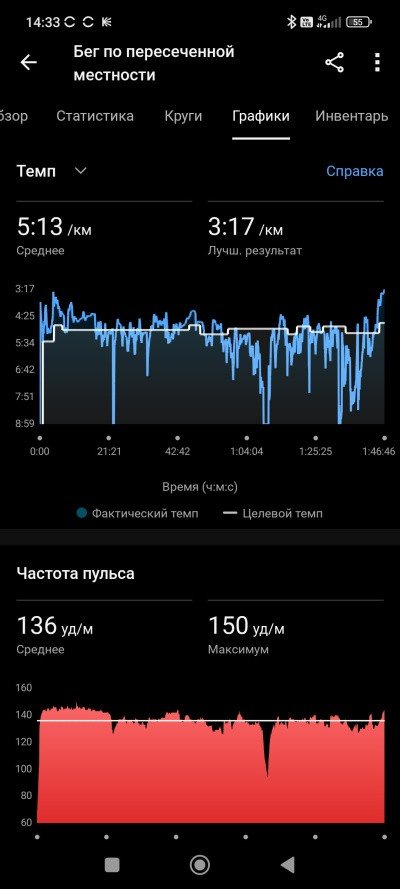Select the Графики tab
Image resolution: width=400 pixels, height=889 pixels.
click(261, 116)
